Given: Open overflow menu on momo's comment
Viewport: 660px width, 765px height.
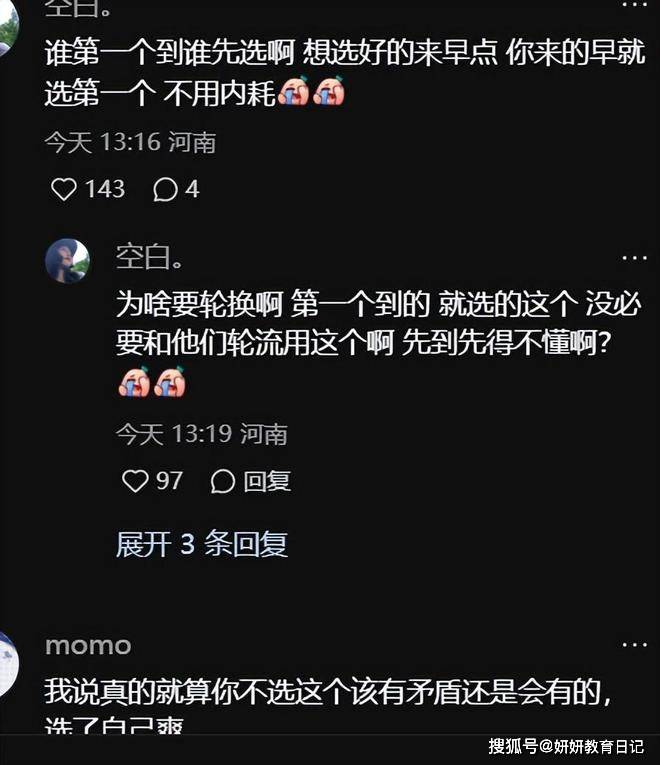Looking at the screenshot, I should 634,645.
